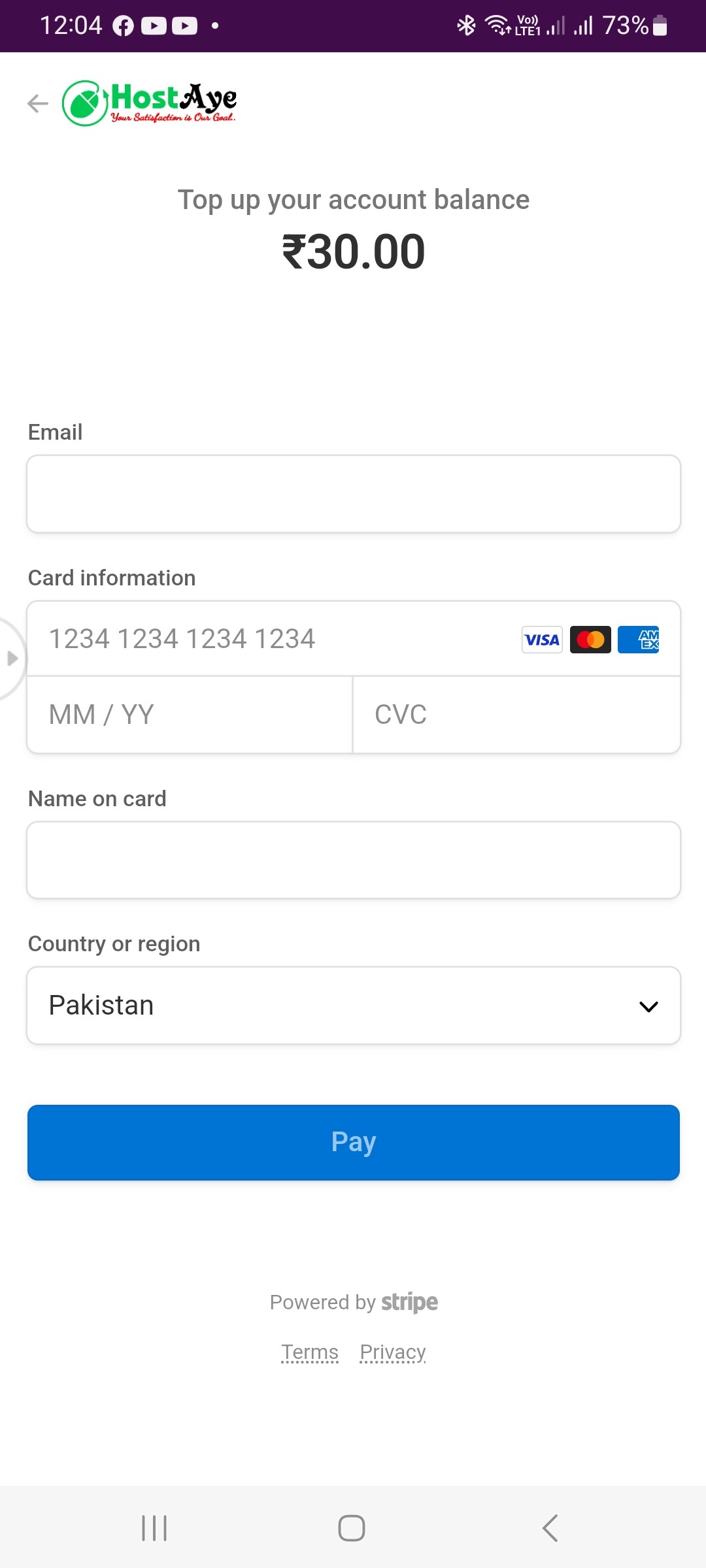Focus the Email input field

tap(353, 494)
